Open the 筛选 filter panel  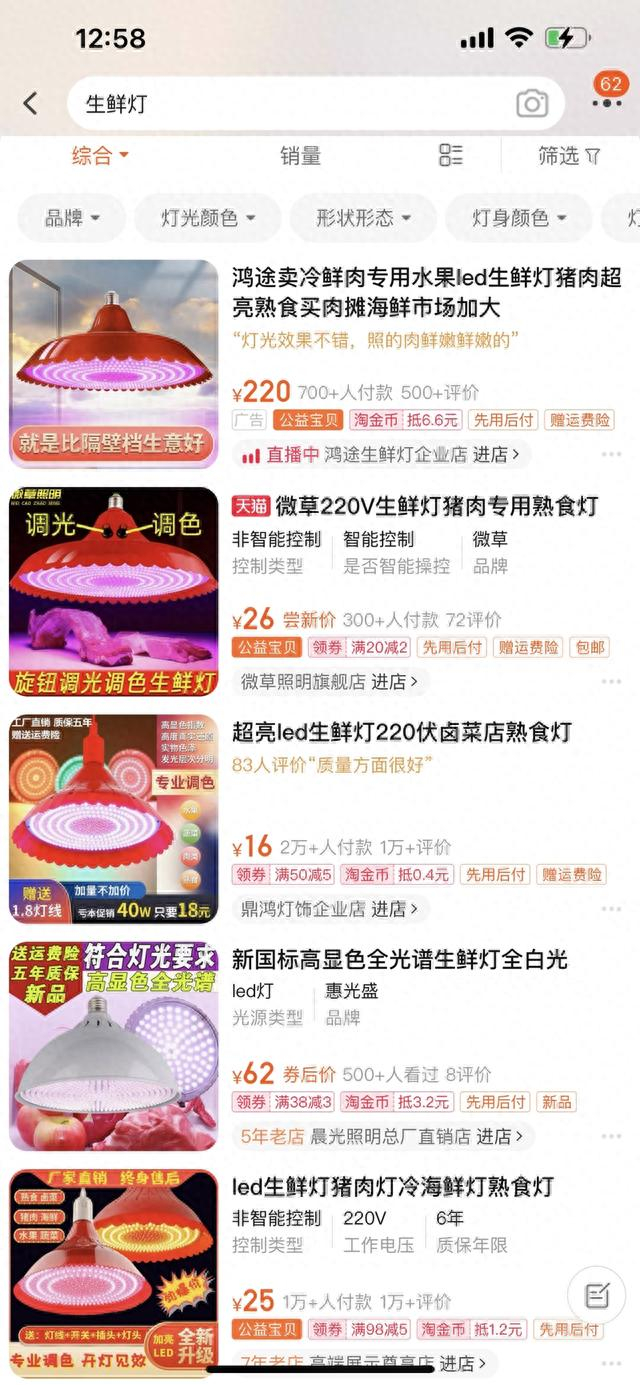pos(569,156)
